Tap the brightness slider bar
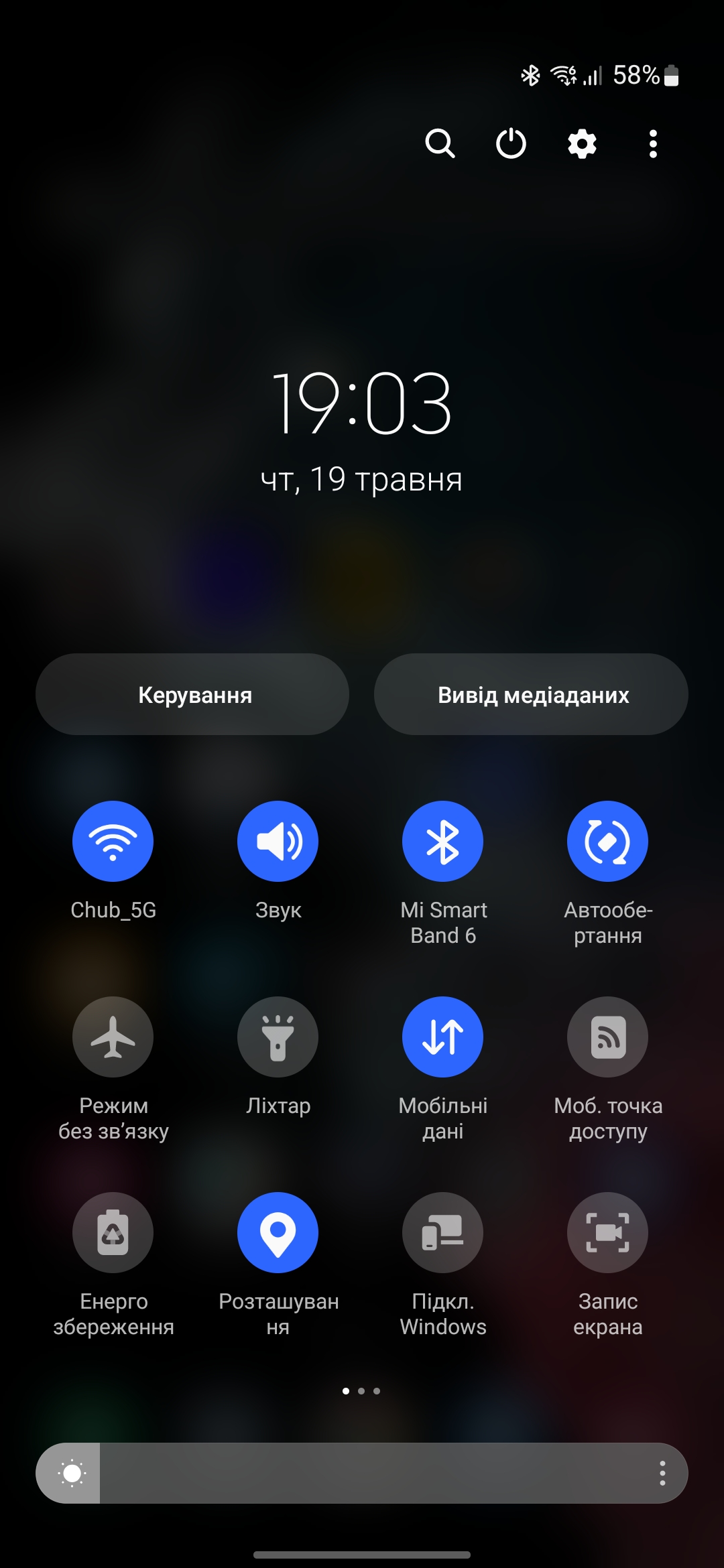 (362, 1473)
